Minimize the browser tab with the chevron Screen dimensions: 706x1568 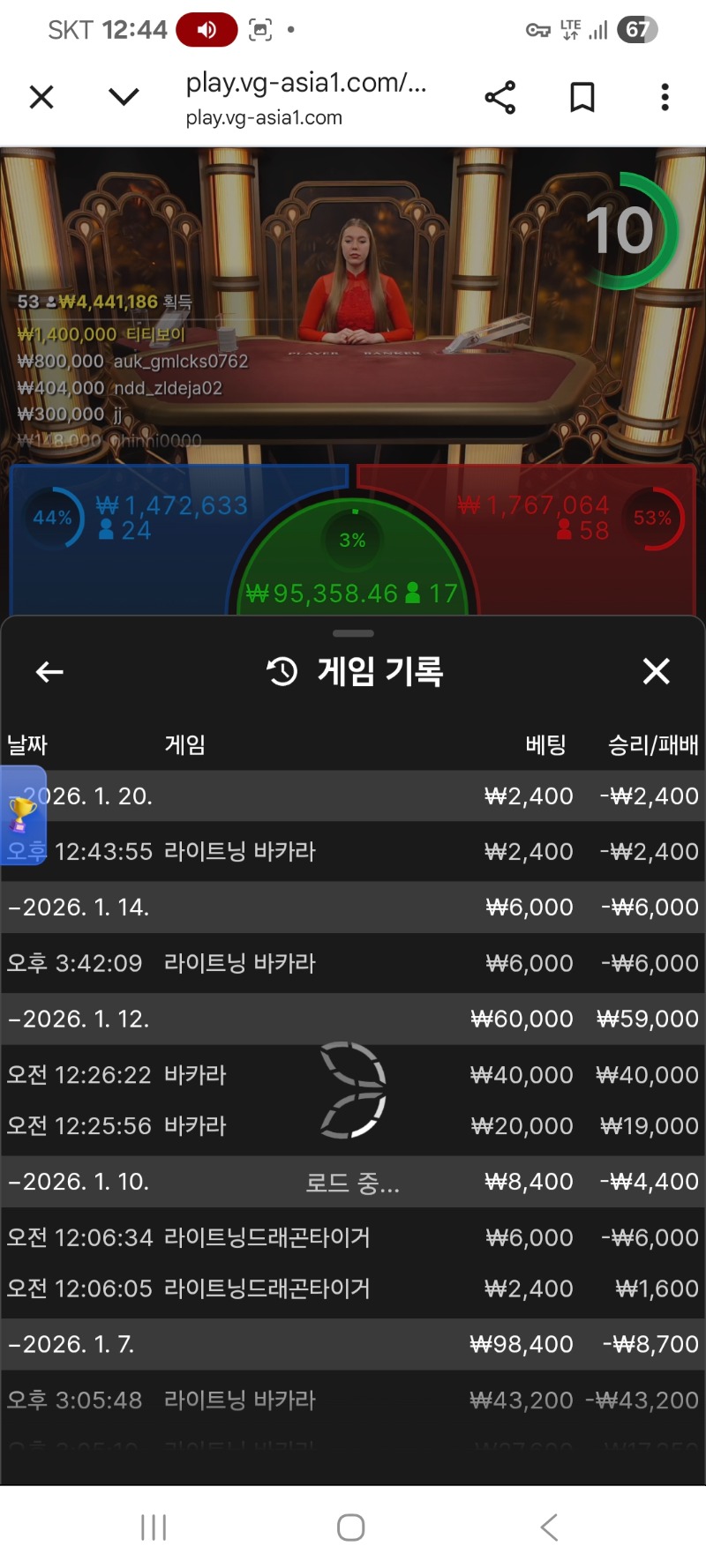tap(124, 97)
